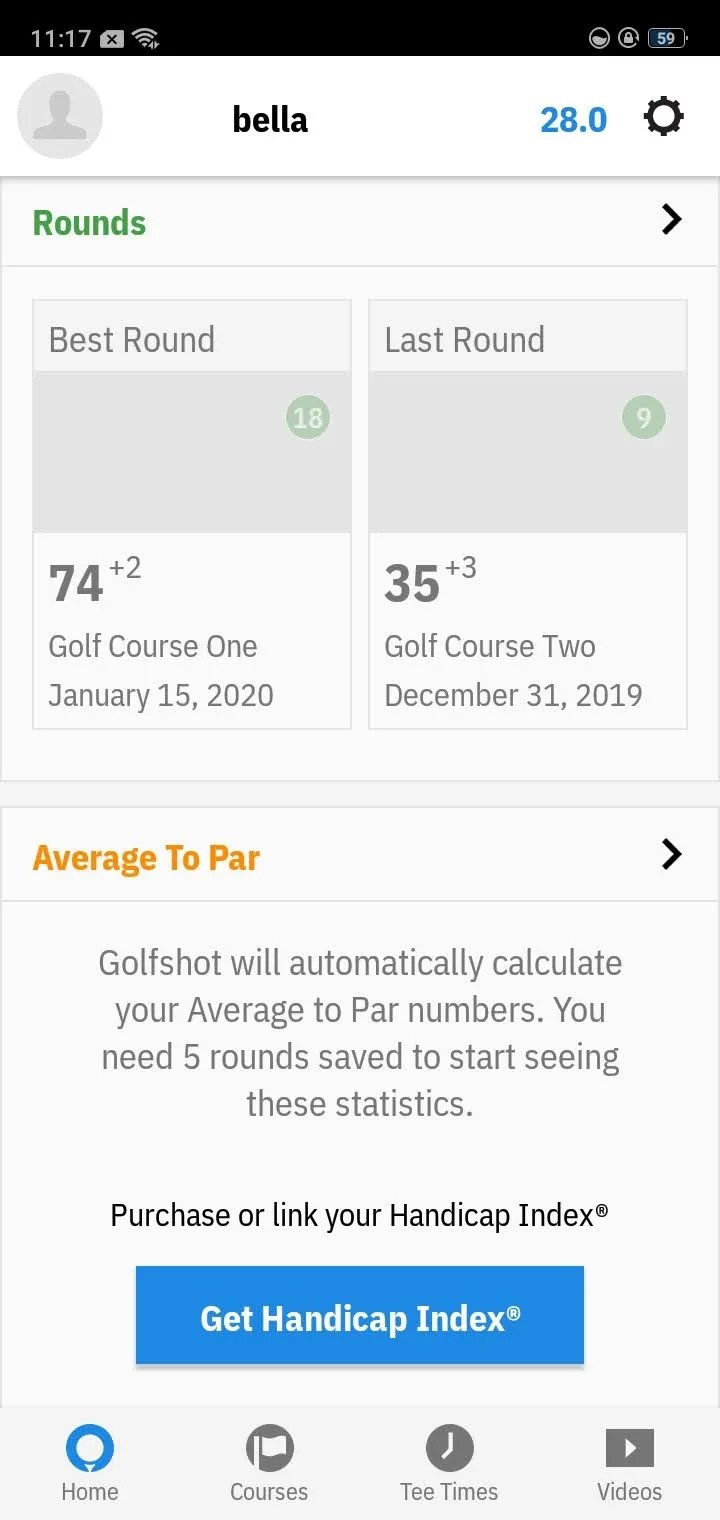
Task: Open the settings gear icon
Action: click(663, 117)
